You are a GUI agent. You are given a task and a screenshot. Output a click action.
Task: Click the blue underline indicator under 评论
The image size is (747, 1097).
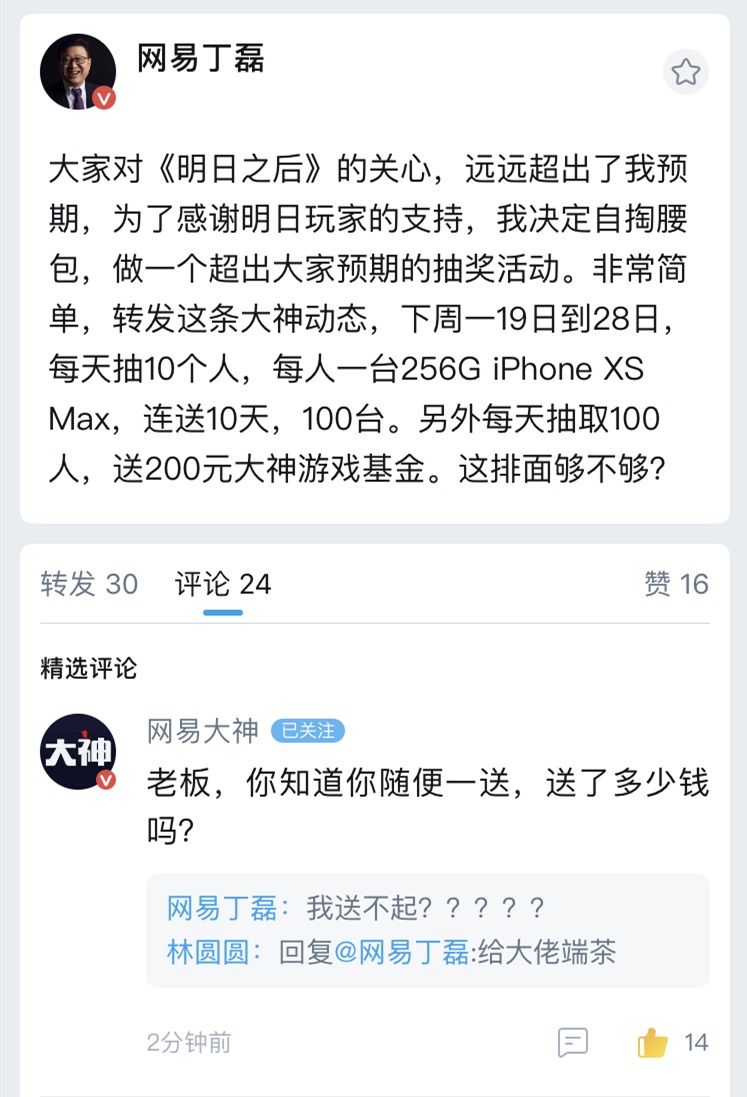[x=222, y=611]
